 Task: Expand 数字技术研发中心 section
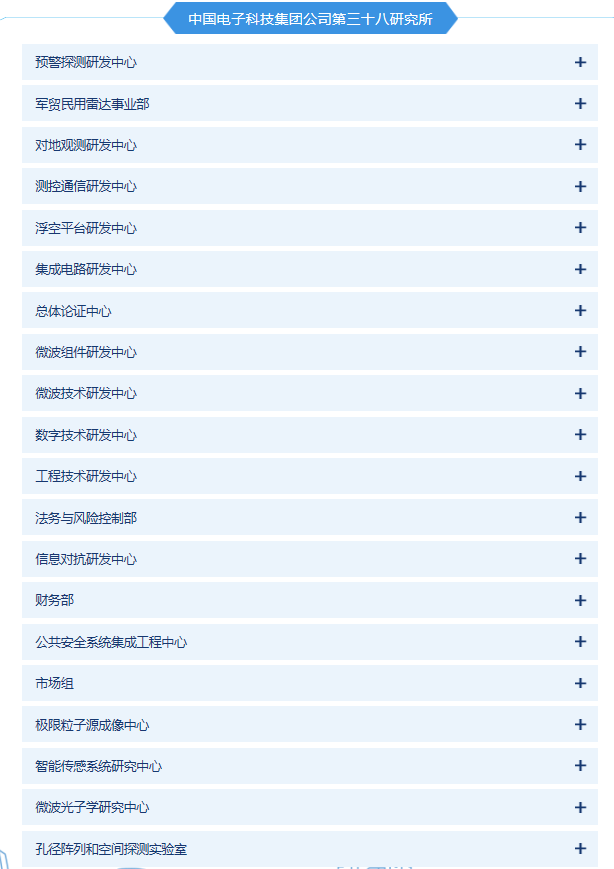(580, 435)
